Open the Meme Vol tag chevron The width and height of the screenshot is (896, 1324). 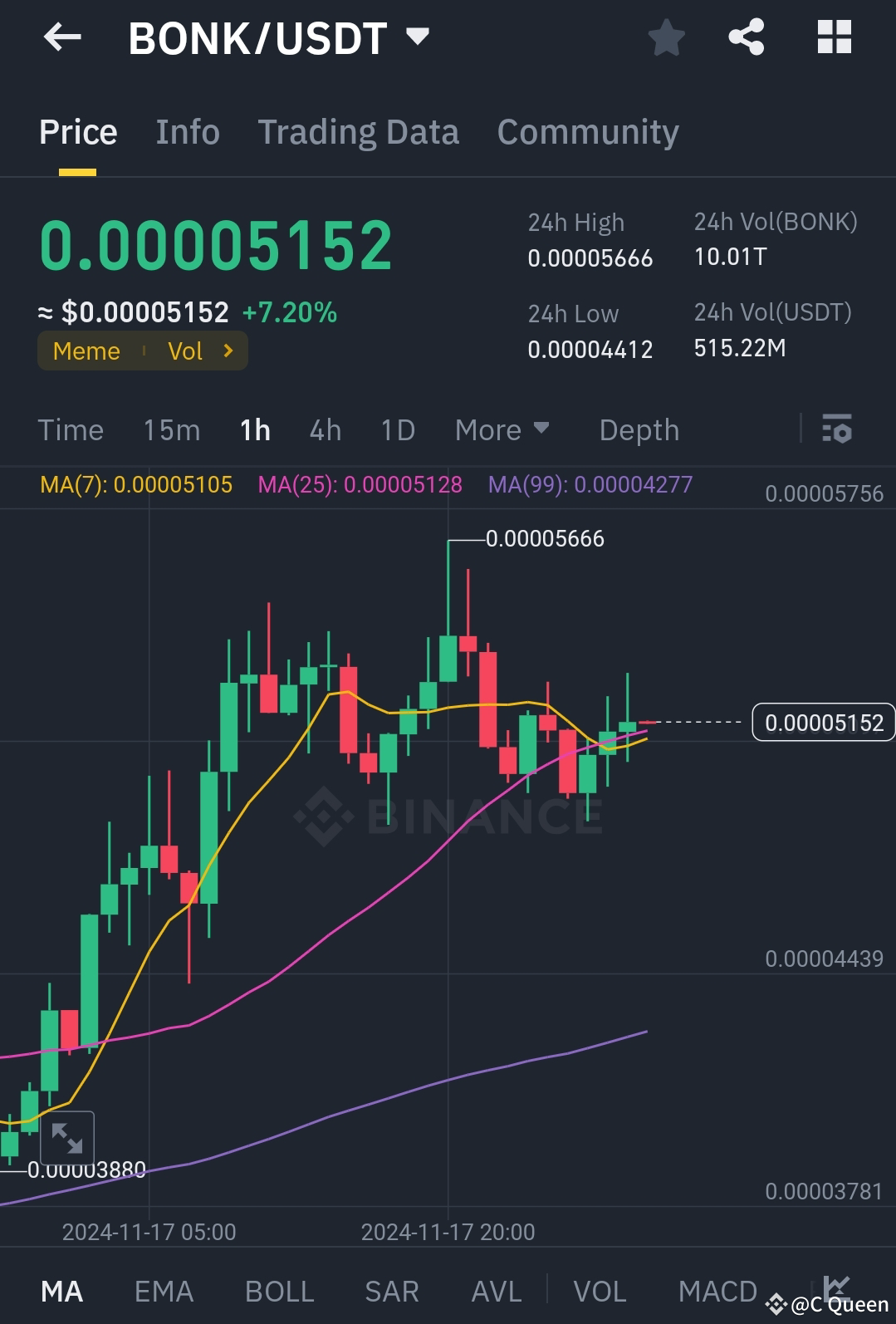coord(227,351)
